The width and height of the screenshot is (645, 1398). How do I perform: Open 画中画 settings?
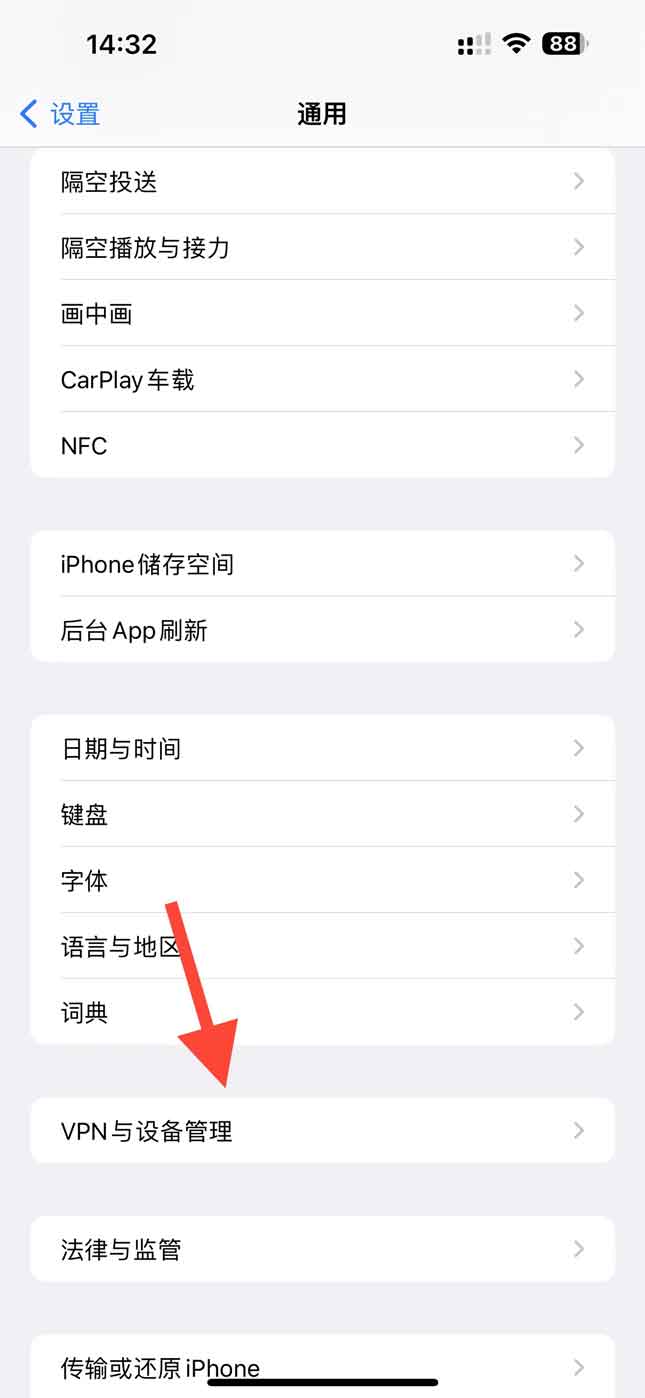(x=322, y=314)
